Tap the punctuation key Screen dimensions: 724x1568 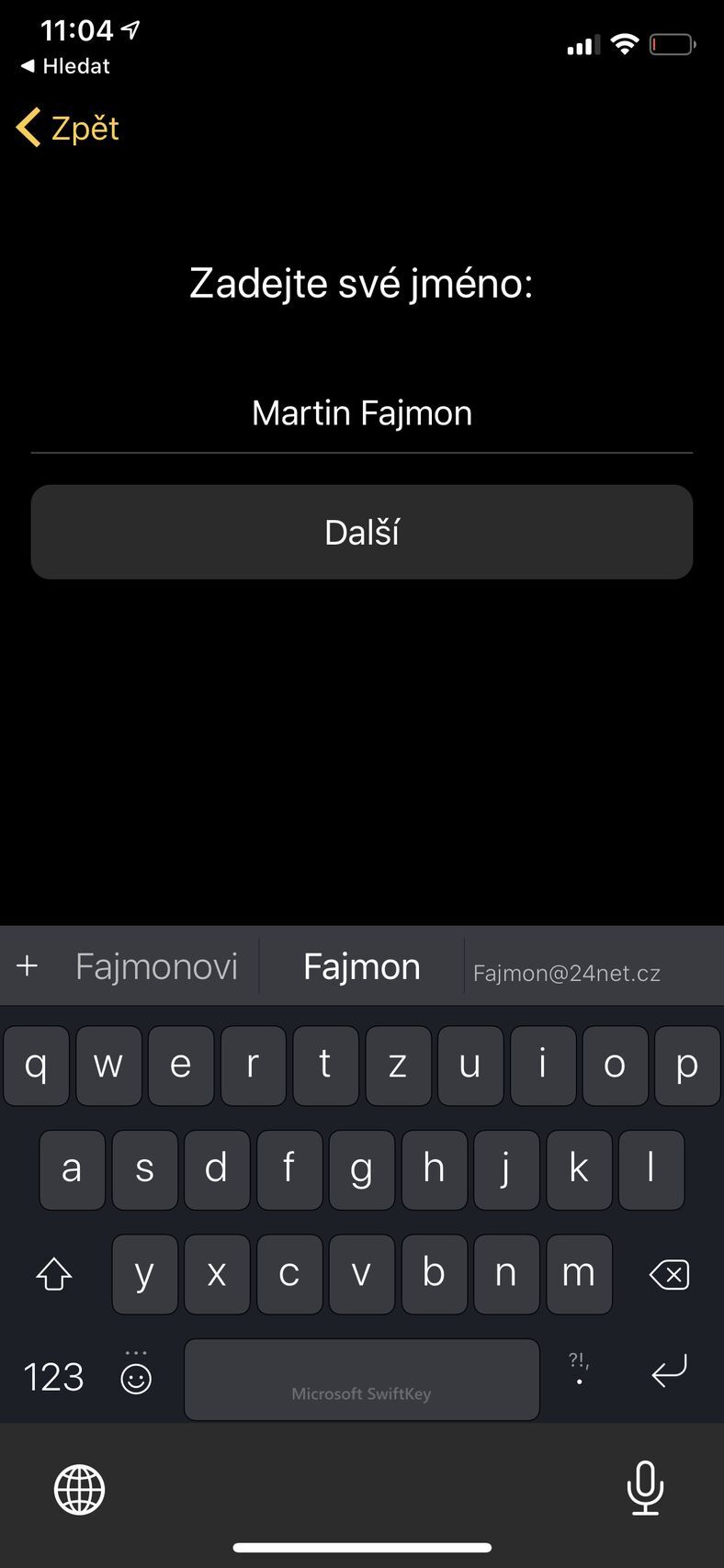tap(579, 1371)
